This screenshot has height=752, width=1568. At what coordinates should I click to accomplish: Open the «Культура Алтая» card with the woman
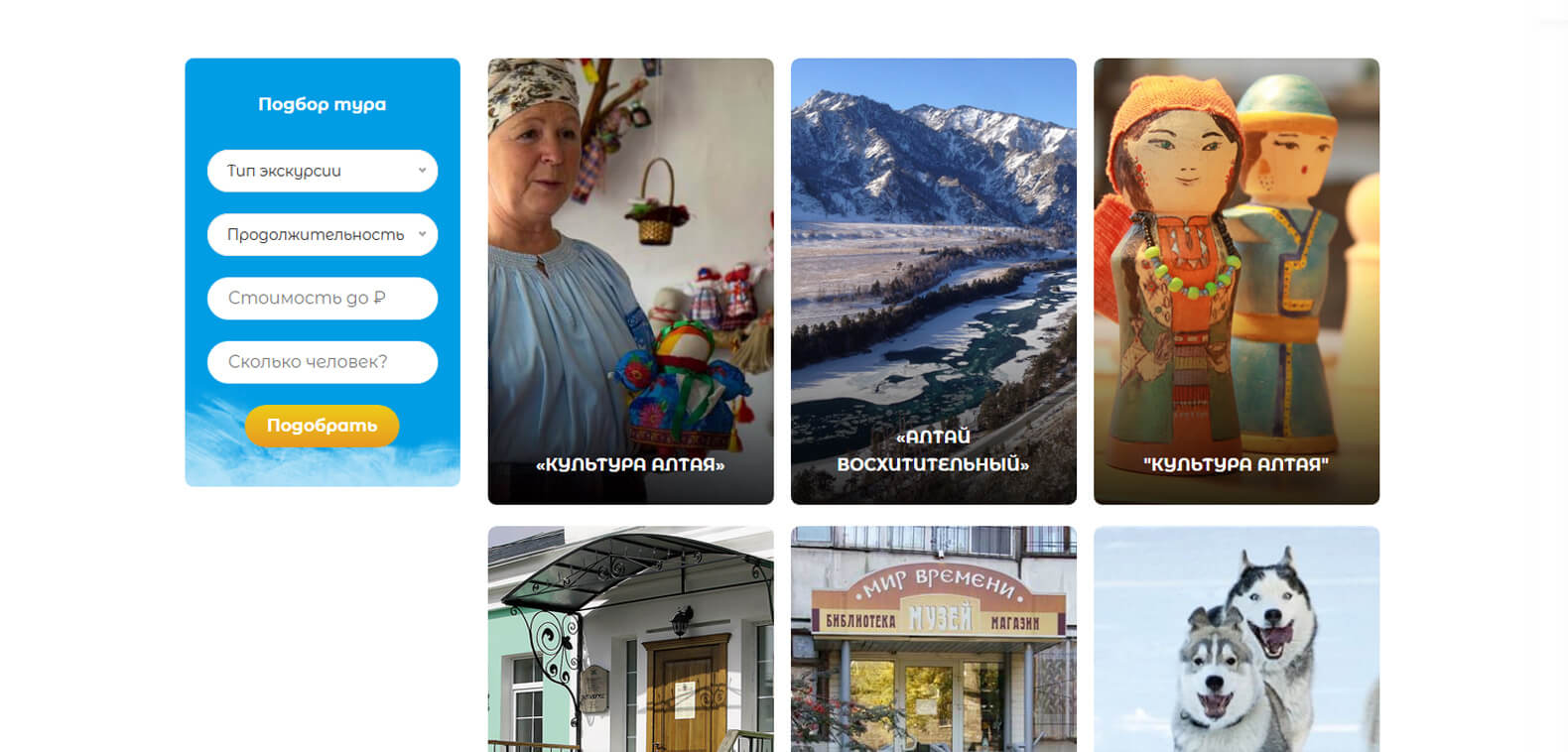[x=630, y=281]
